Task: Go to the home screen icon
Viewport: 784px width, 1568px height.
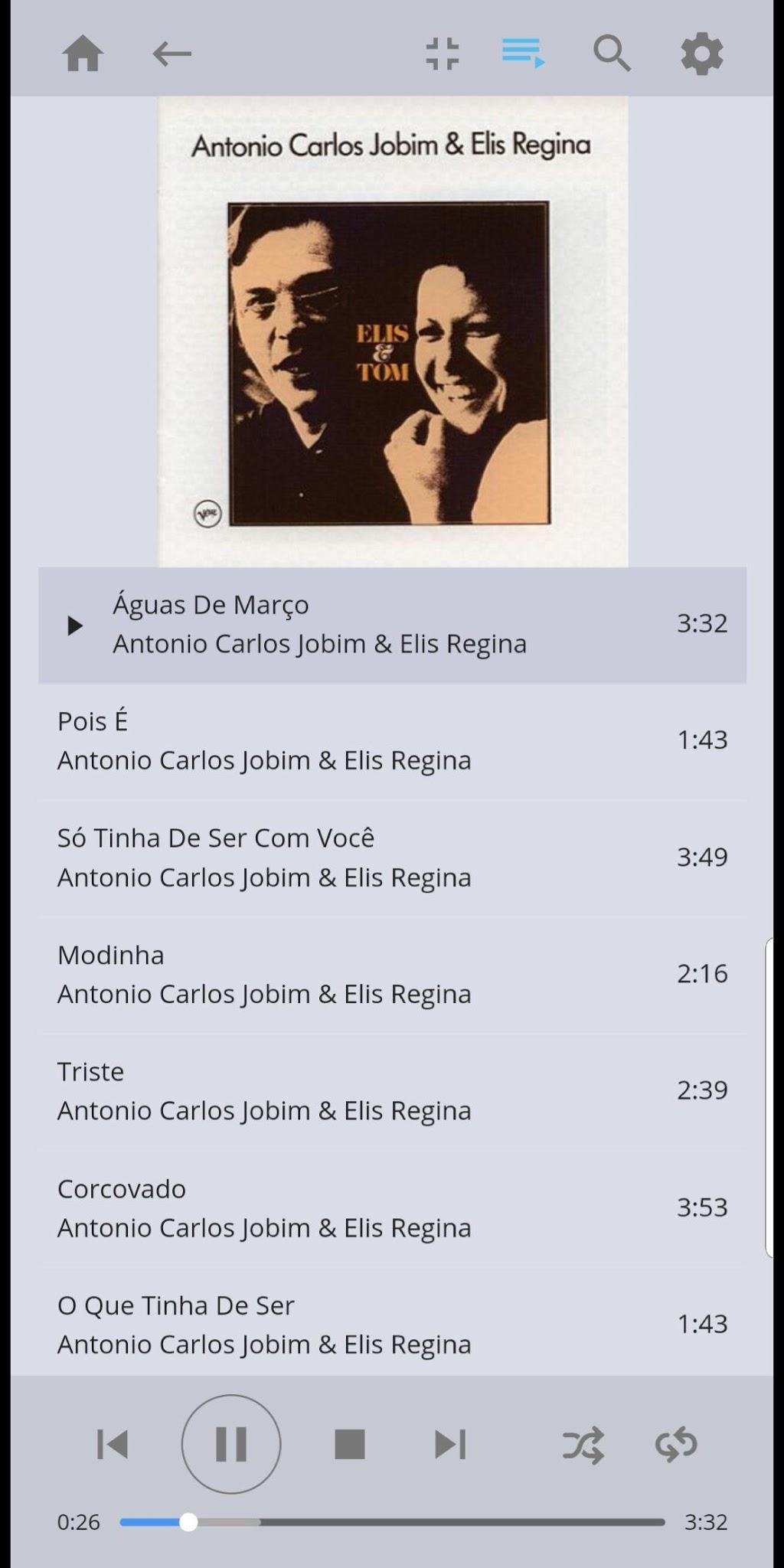Action: point(83,54)
